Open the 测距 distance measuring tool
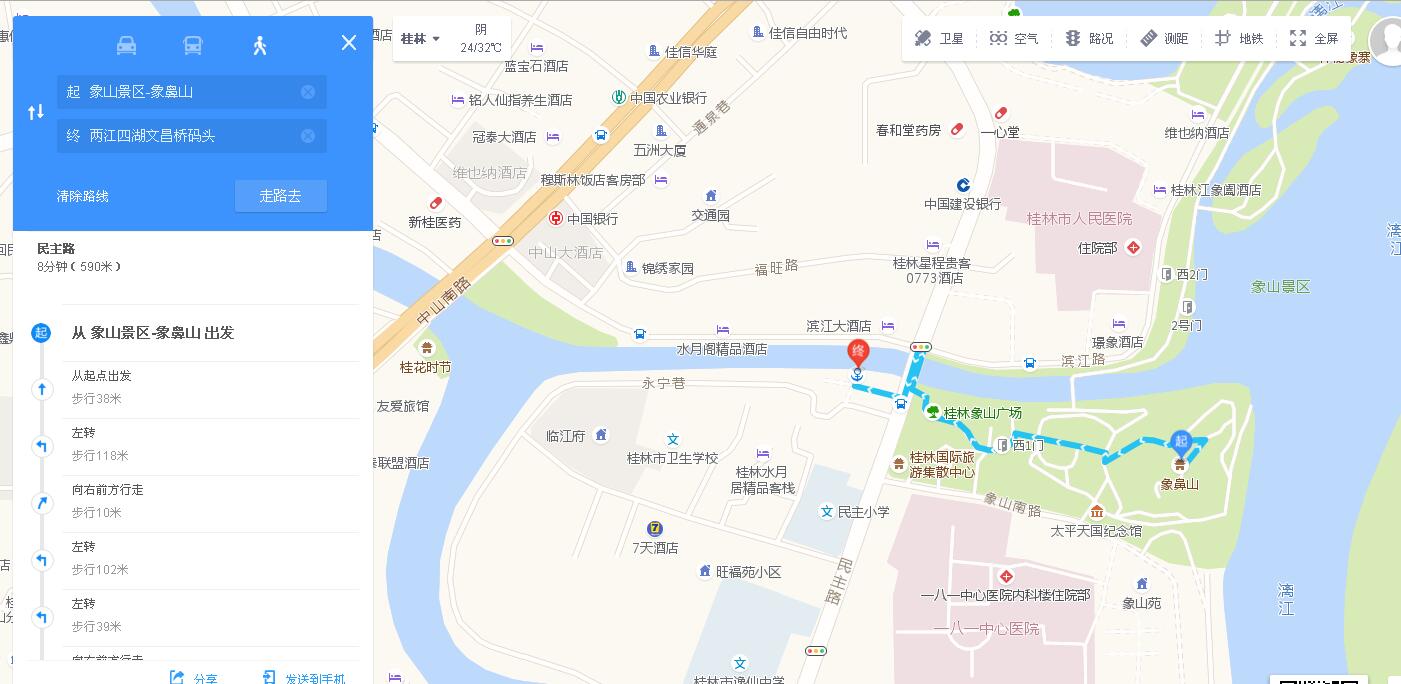Screen dimensions: 1401x684 (x=1164, y=39)
